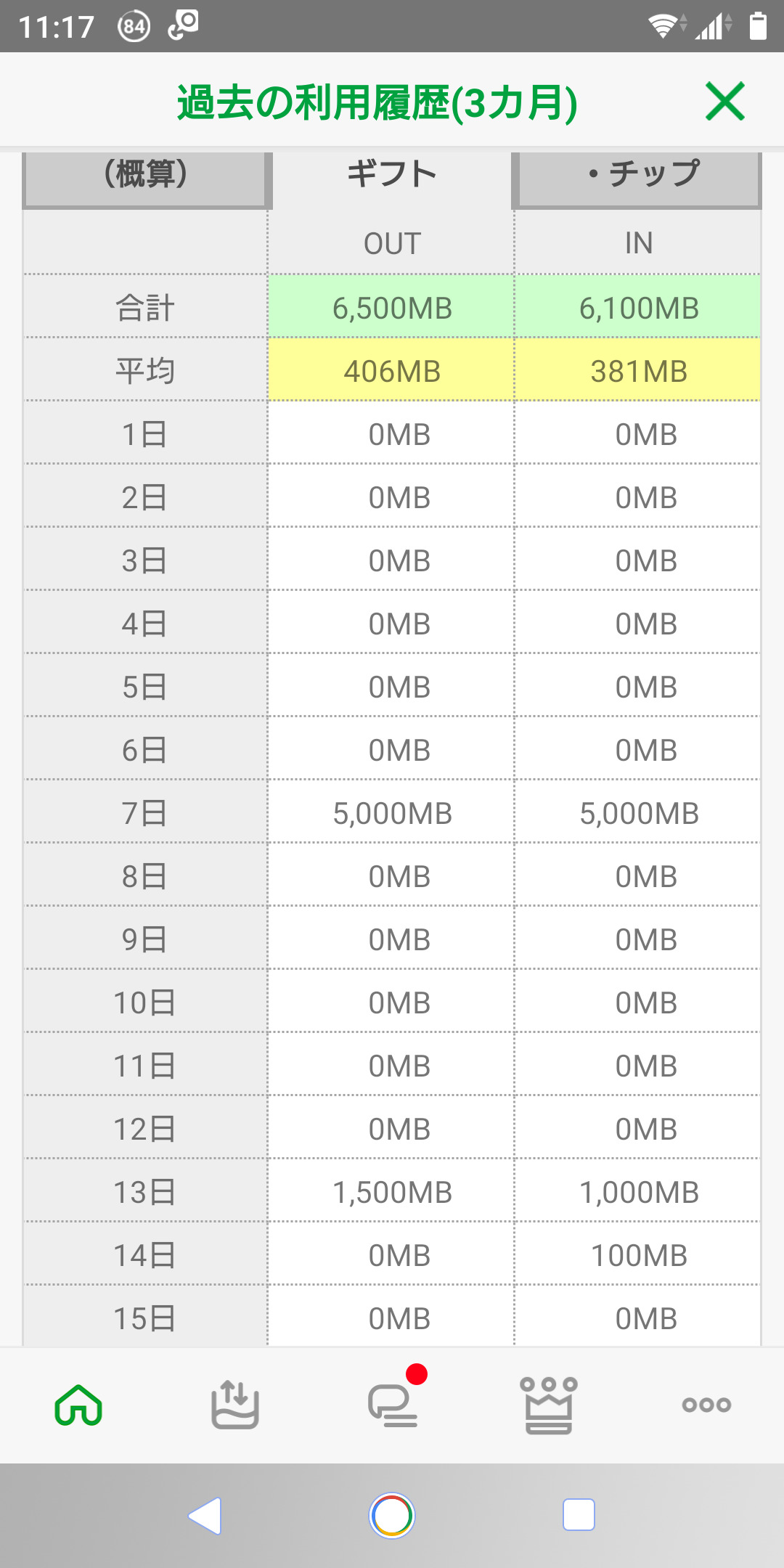
Task: Open the more options tab
Action: pyautogui.click(x=706, y=1405)
